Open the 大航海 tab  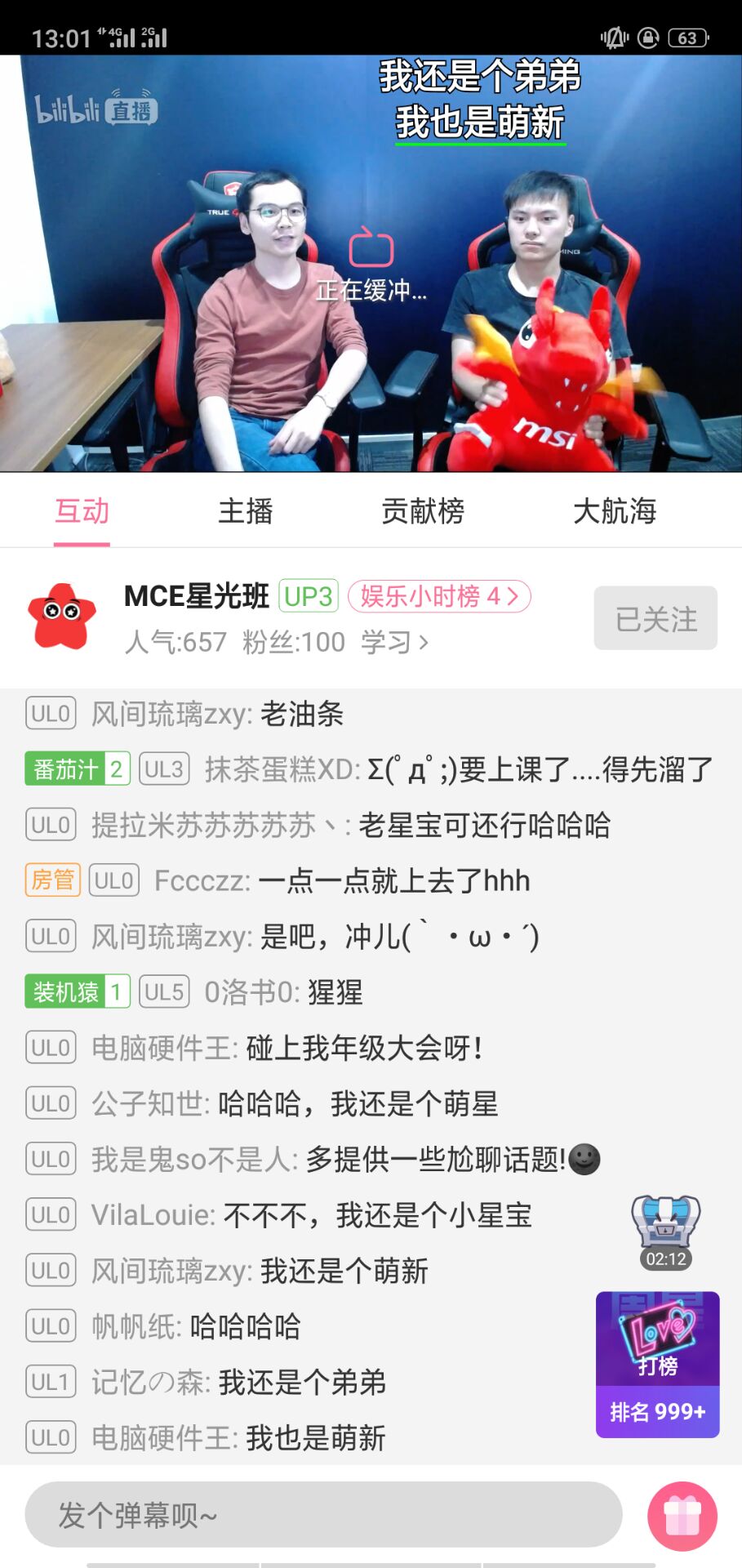(x=614, y=511)
